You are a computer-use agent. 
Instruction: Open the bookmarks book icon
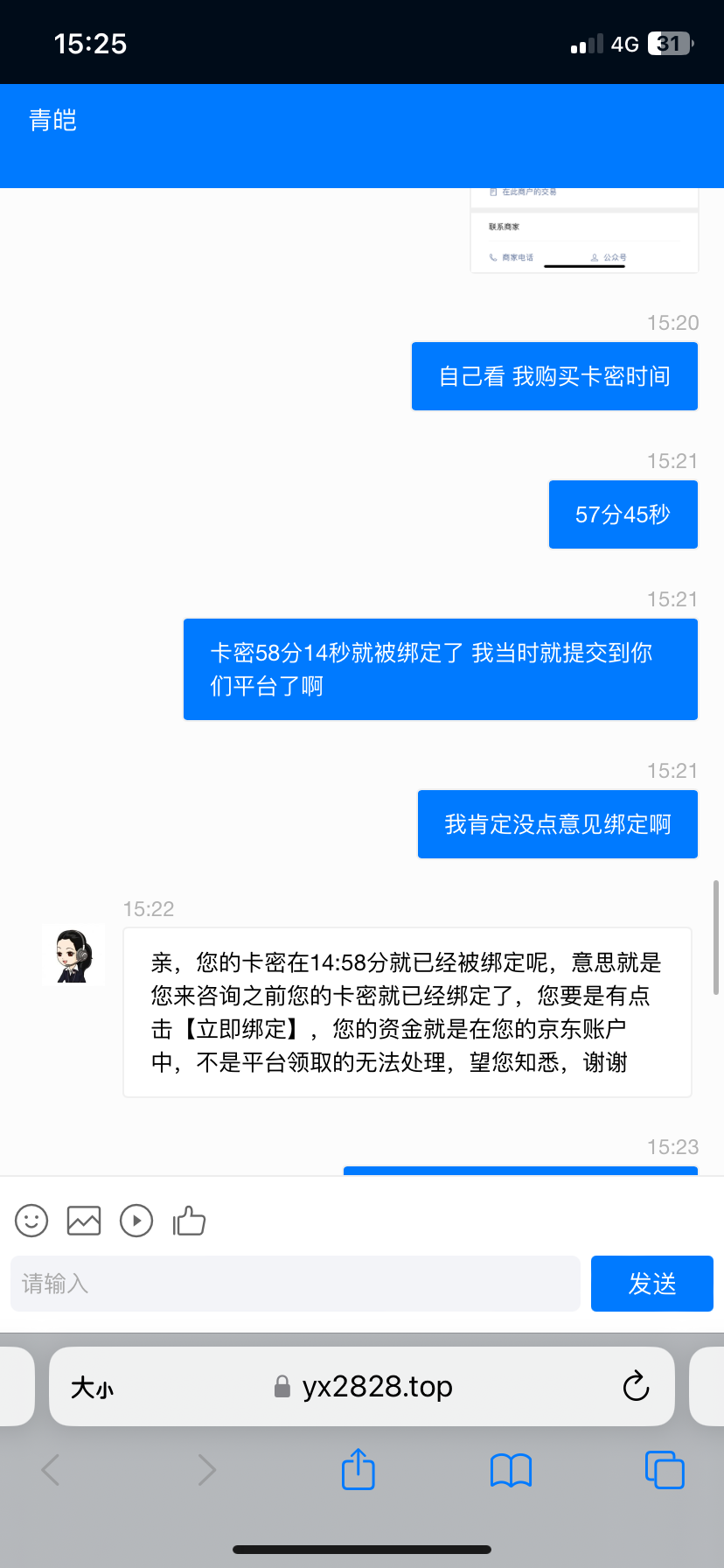(x=511, y=1470)
